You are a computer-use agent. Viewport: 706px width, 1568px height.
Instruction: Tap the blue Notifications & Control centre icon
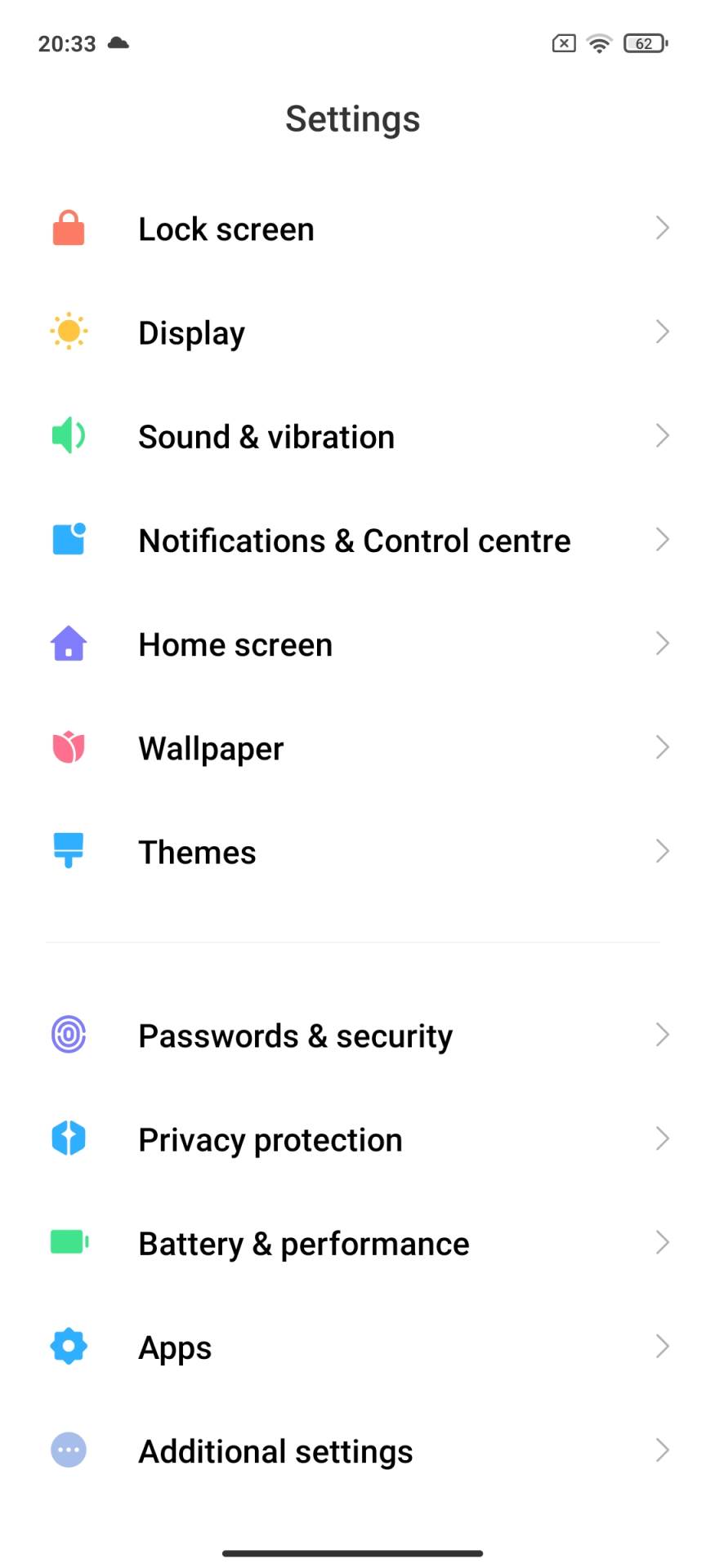point(69,539)
